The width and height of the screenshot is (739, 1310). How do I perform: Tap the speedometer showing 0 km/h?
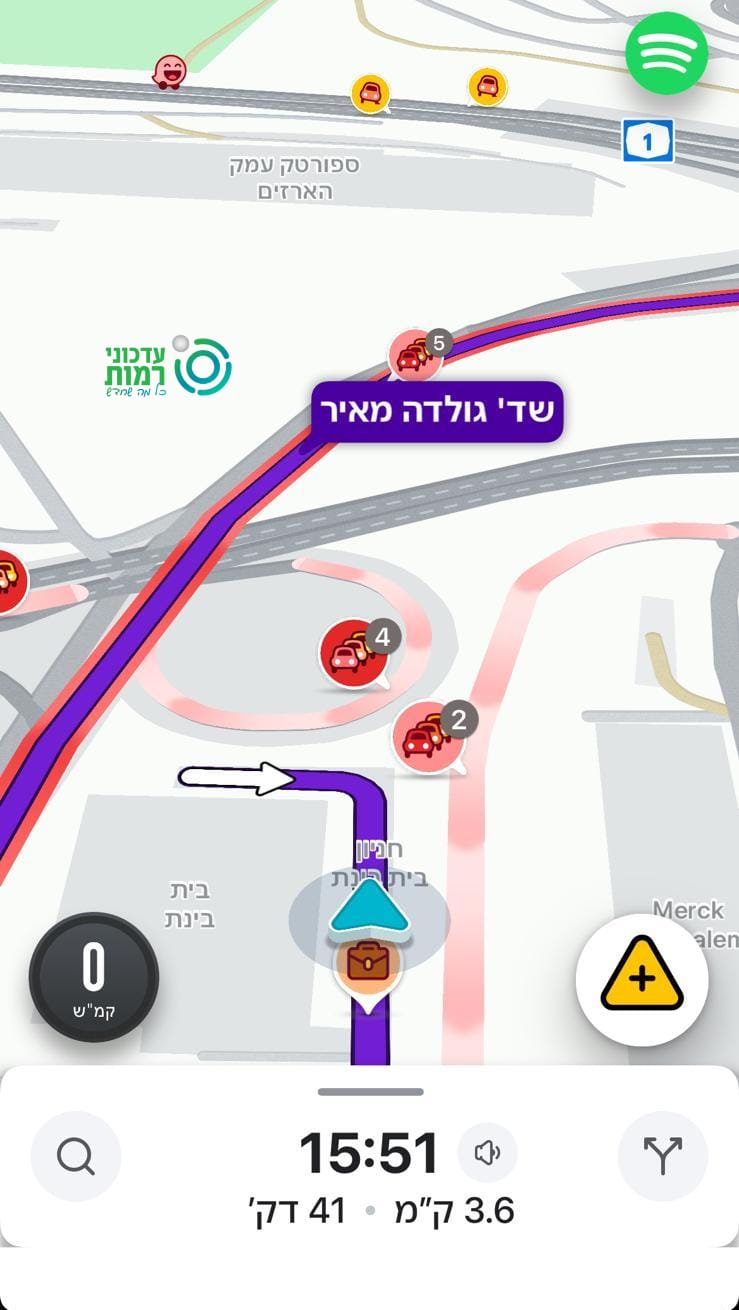click(94, 978)
